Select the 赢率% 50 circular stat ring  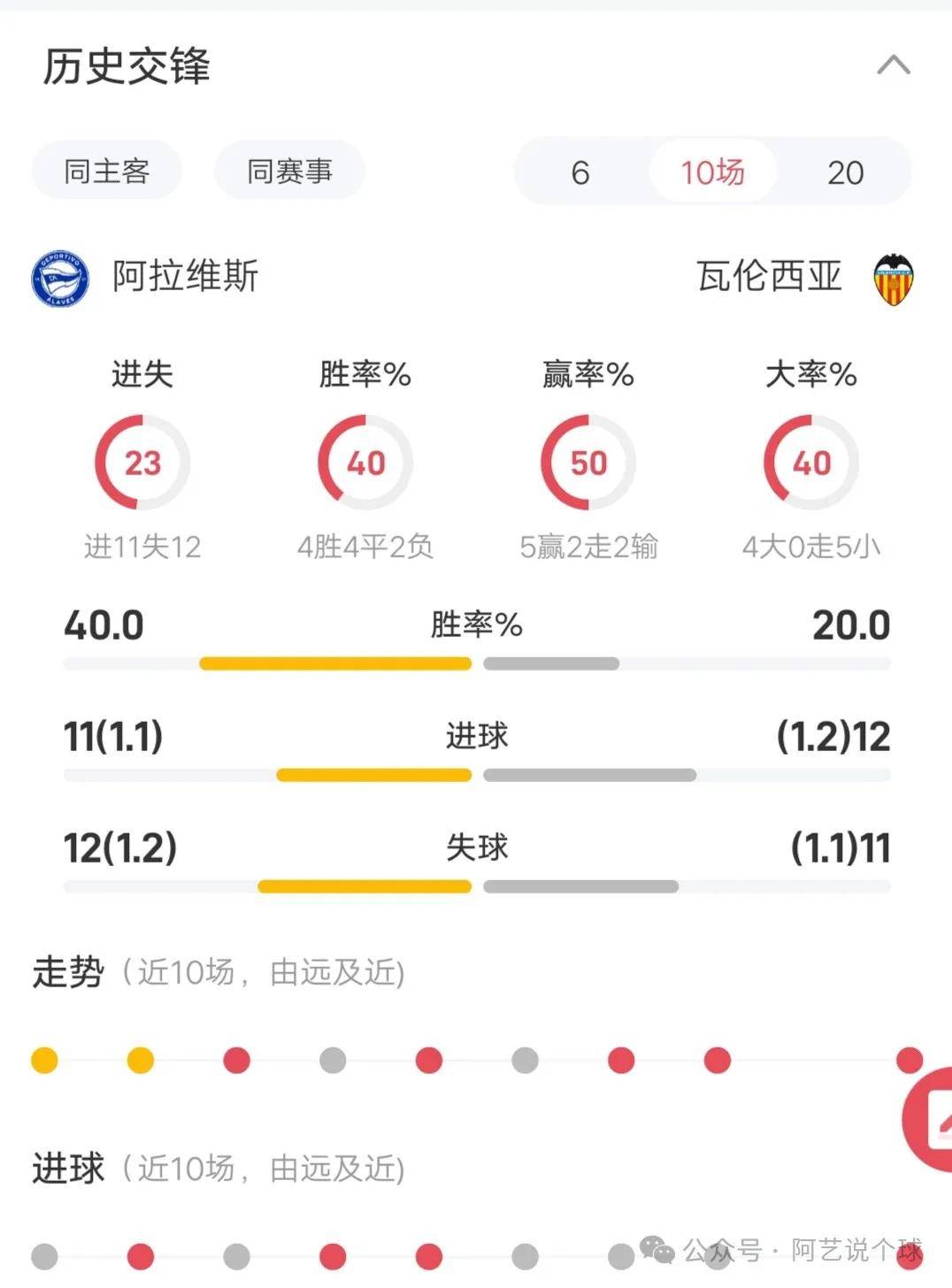tap(588, 462)
